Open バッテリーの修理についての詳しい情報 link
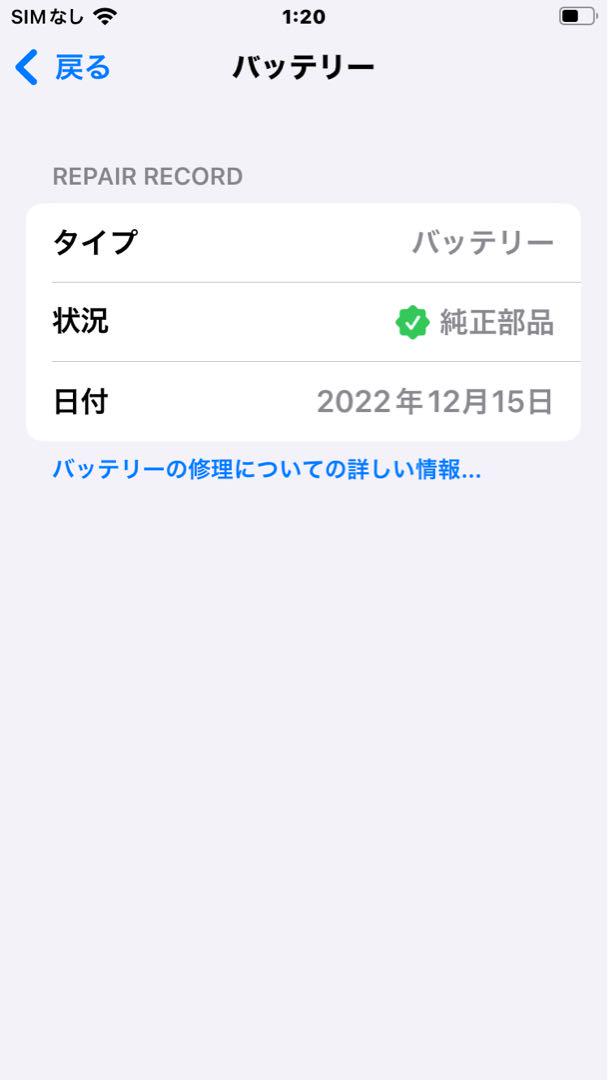This screenshot has width=608, height=1080. [x=266, y=470]
